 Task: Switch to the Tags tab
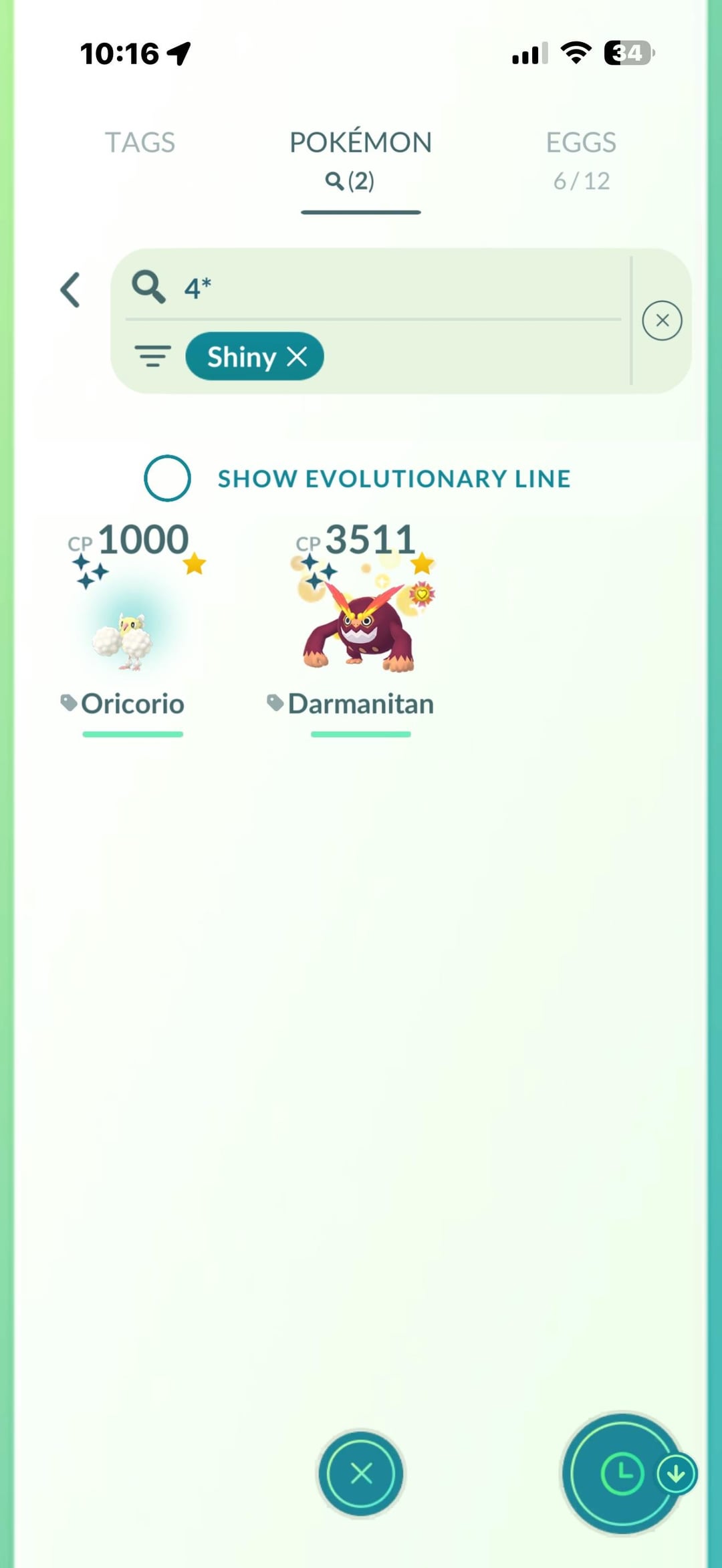tap(140, 142)
